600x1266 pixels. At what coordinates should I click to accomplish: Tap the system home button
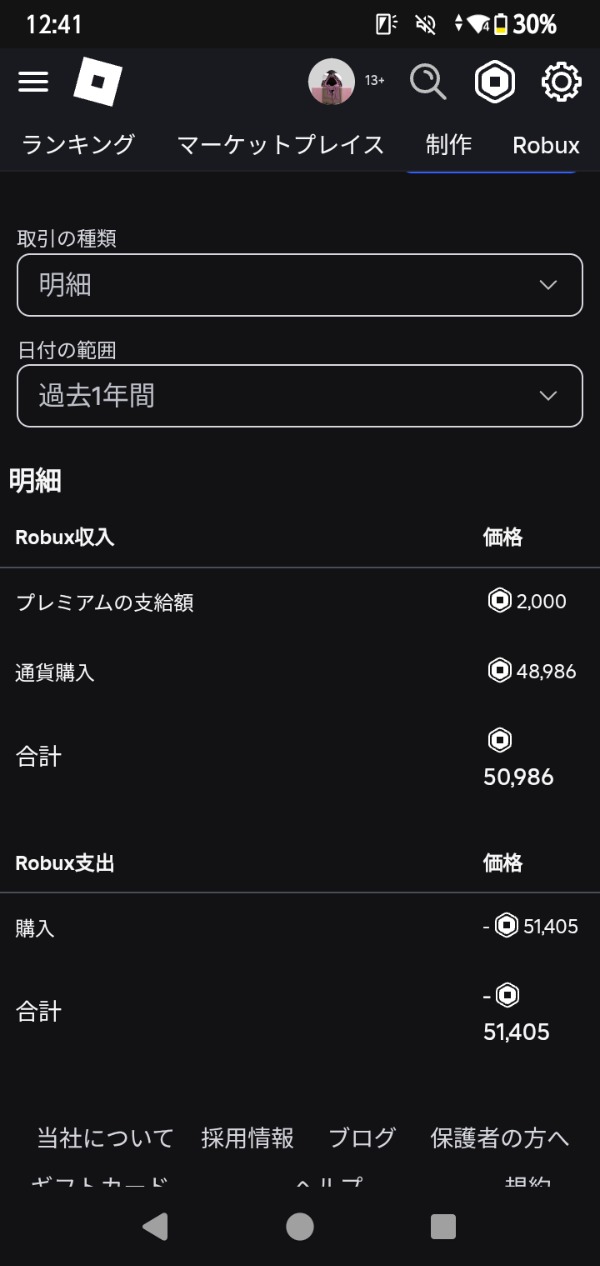pyautogui.click(x=300, y=1227)
